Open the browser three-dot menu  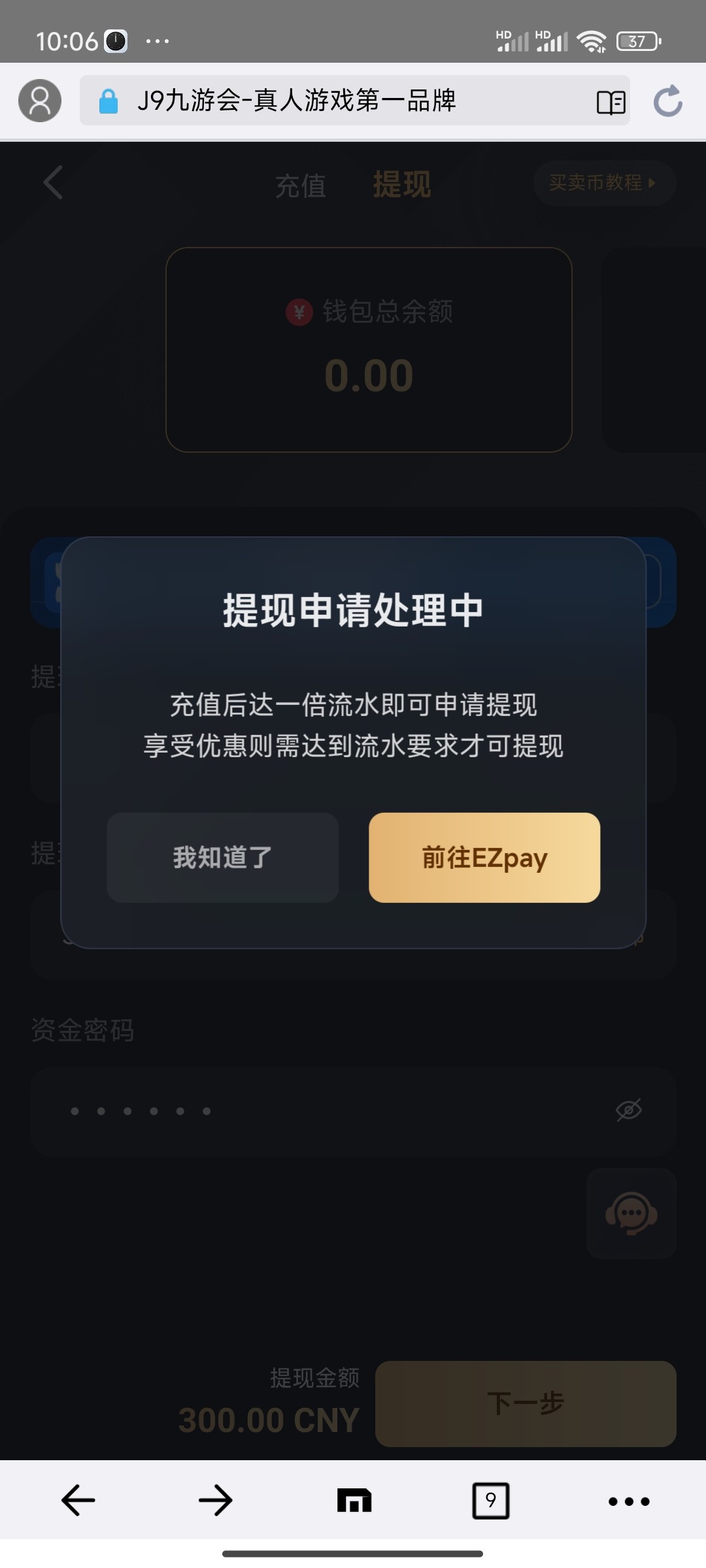[629, 1501]
